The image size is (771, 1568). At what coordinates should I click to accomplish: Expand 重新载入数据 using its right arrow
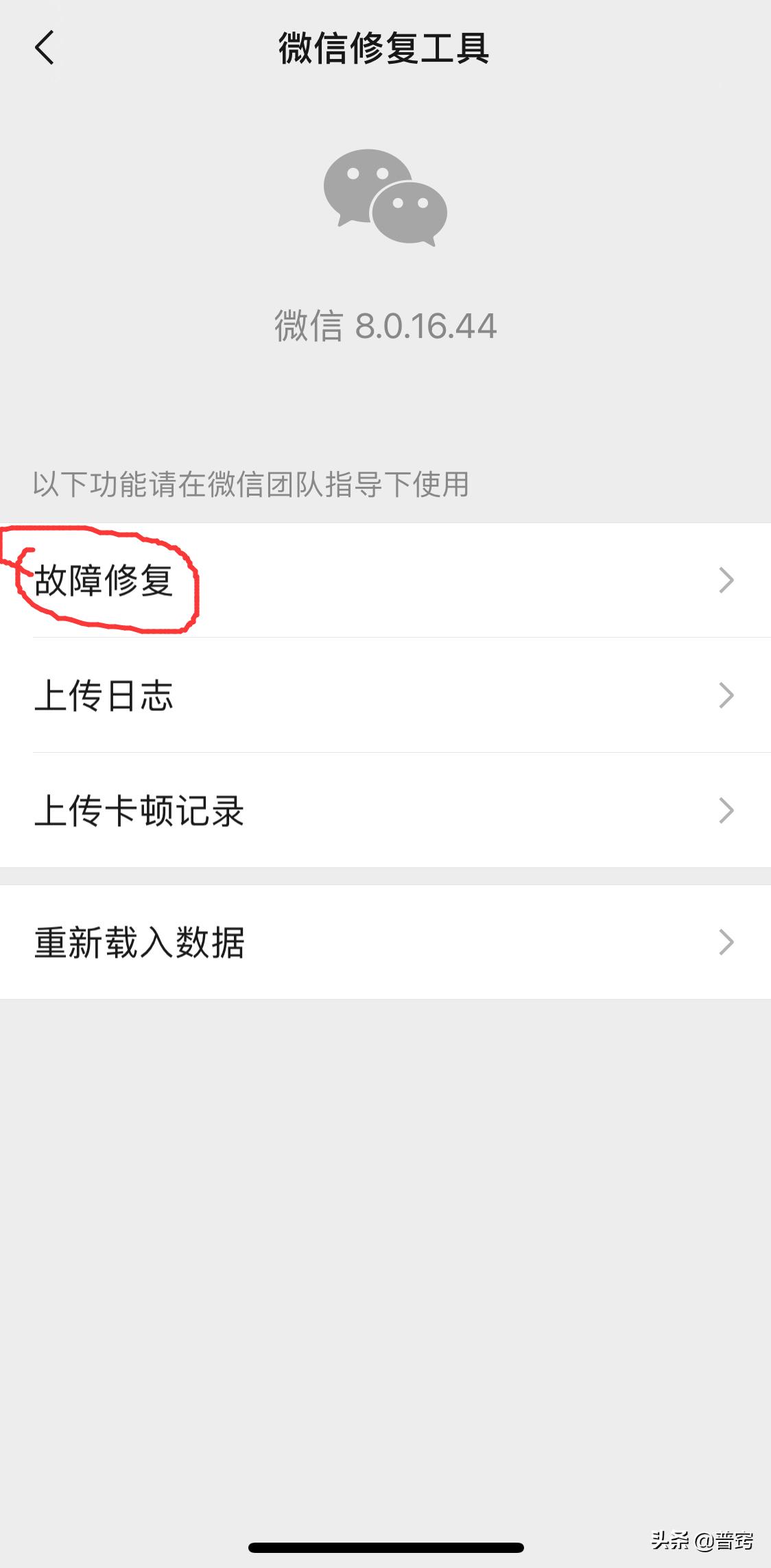[726, 943]
